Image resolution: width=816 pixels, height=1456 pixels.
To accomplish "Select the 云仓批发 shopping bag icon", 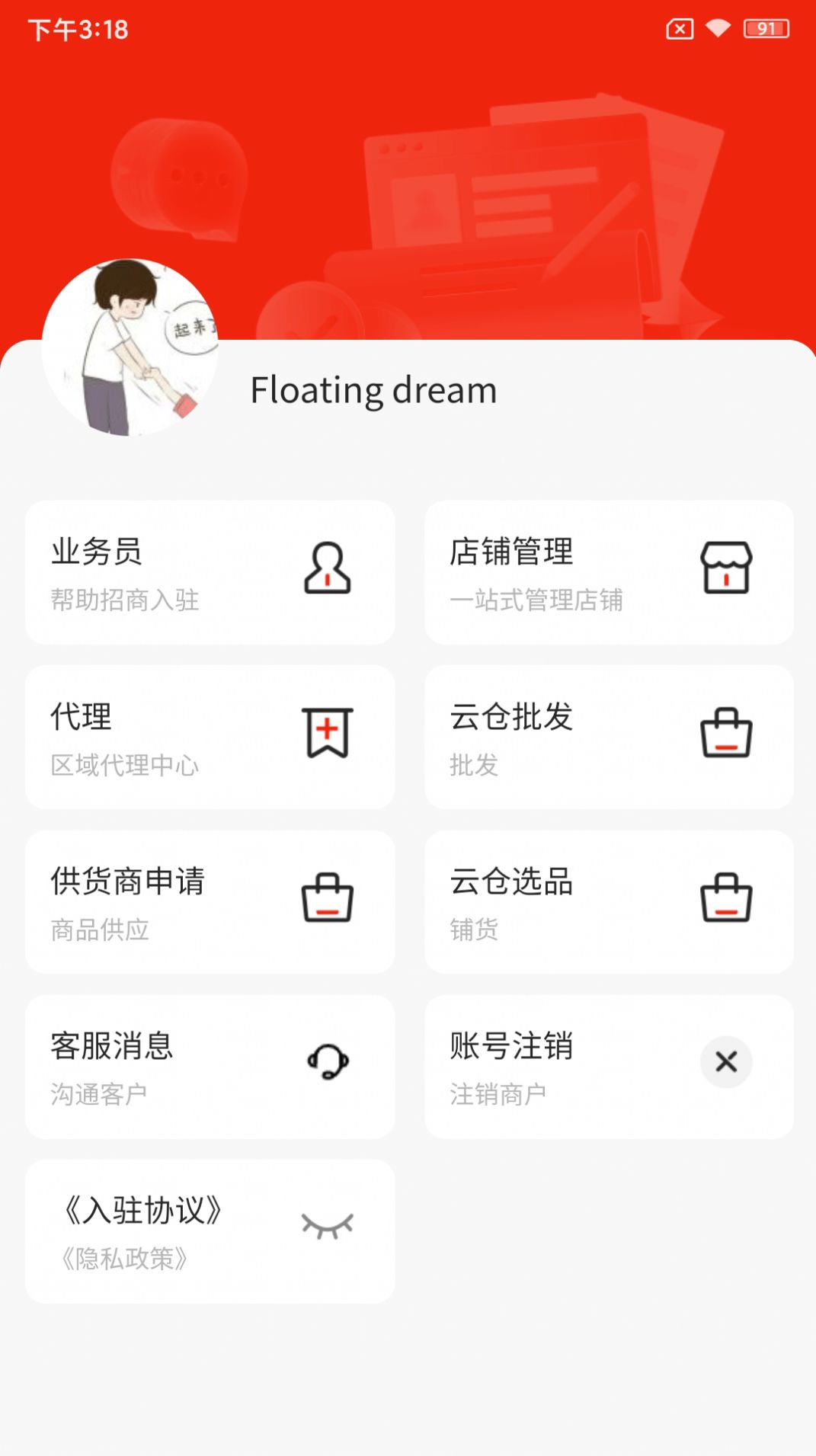I will [x=726, y=735].
